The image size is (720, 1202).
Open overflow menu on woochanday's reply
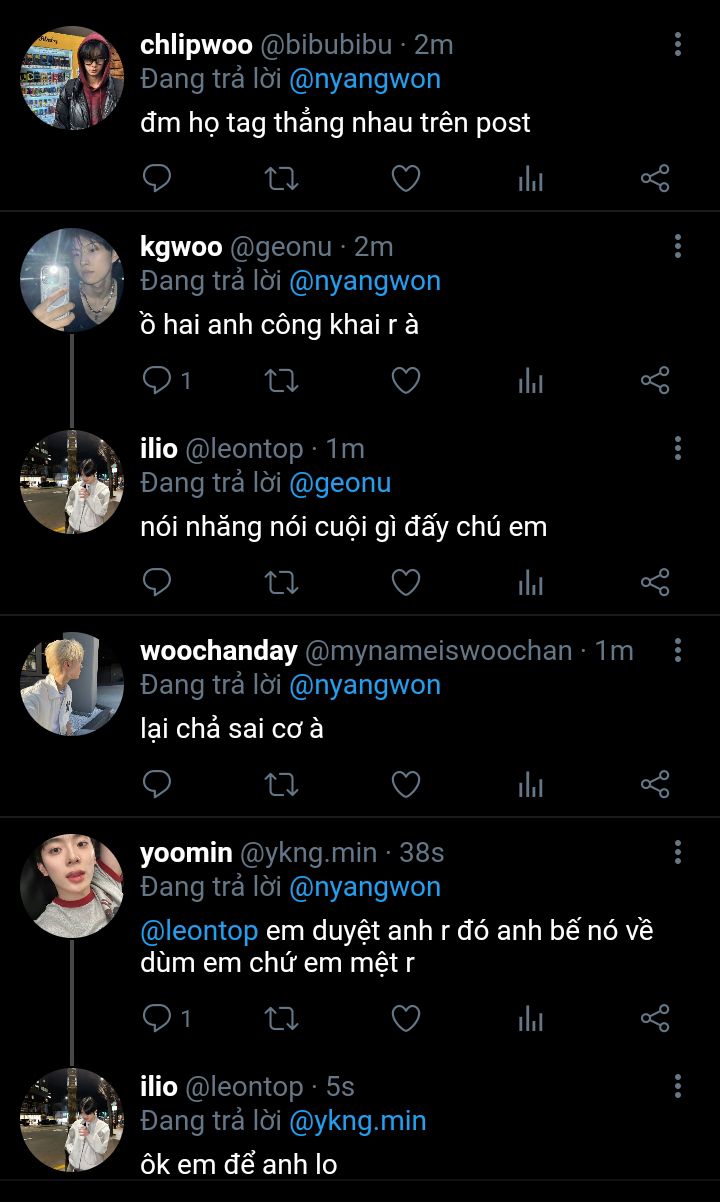(x=678, y=650)
